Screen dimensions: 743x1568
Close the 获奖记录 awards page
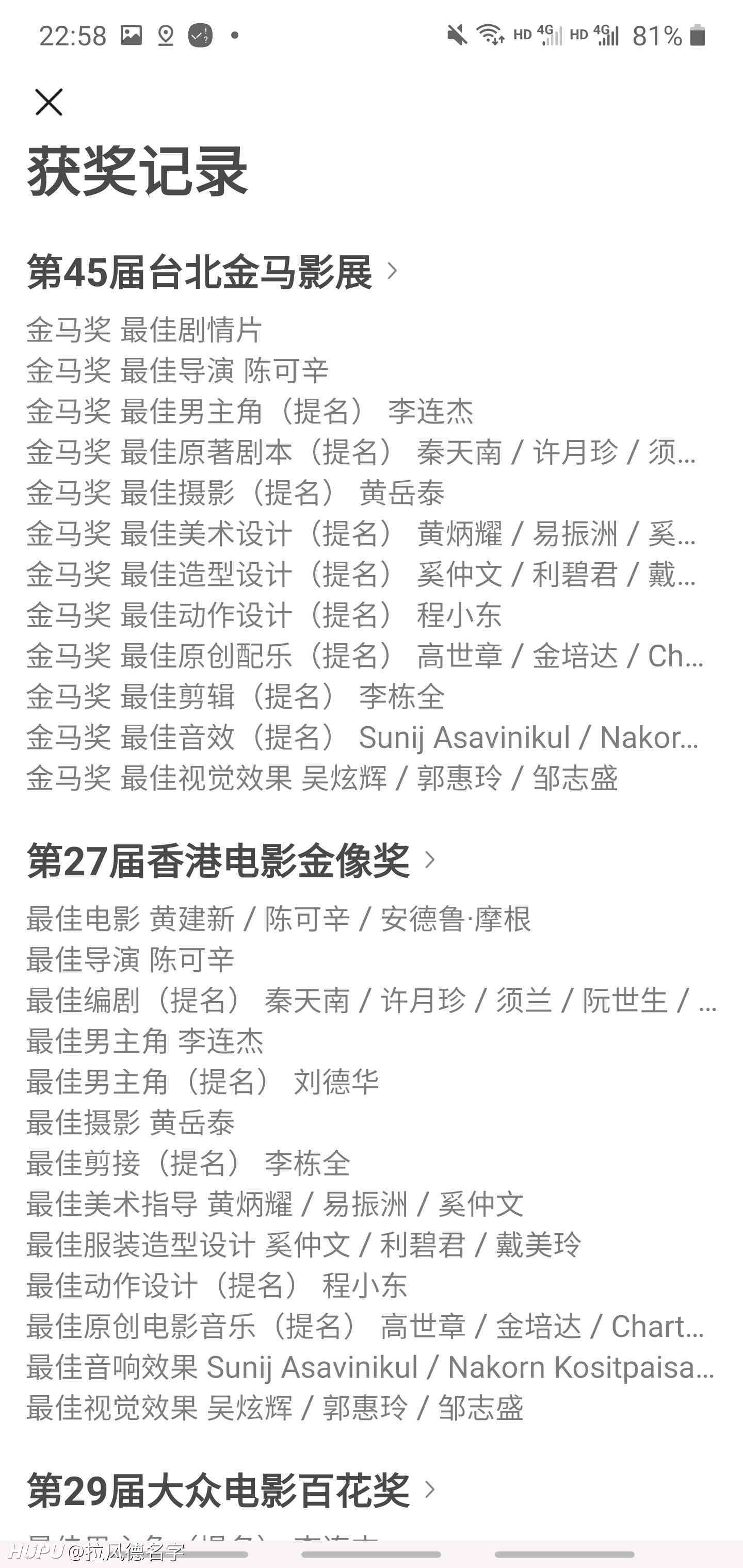[x=49, y=102]
